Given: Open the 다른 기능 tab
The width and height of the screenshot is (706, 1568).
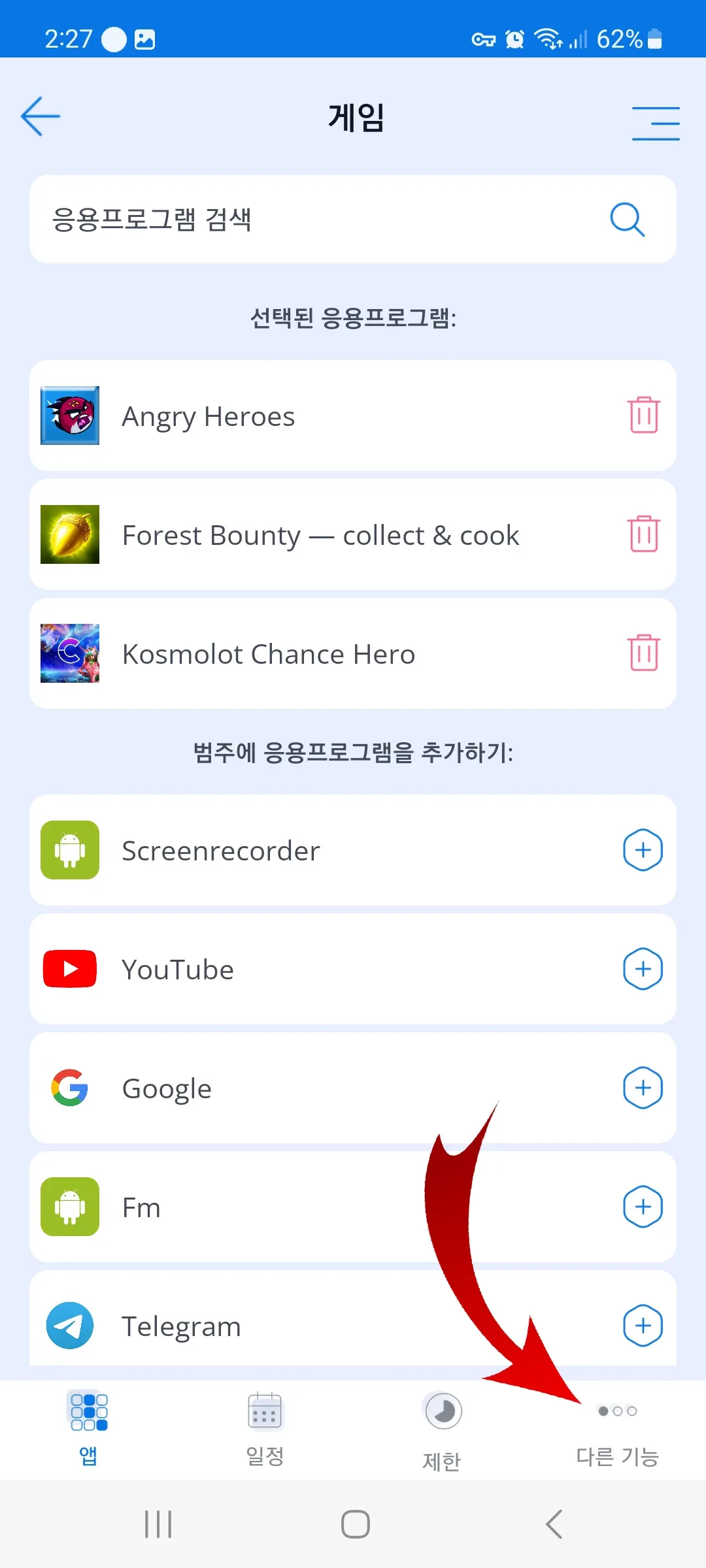Looking at the screenshot, I should (x=617, y=1431).
